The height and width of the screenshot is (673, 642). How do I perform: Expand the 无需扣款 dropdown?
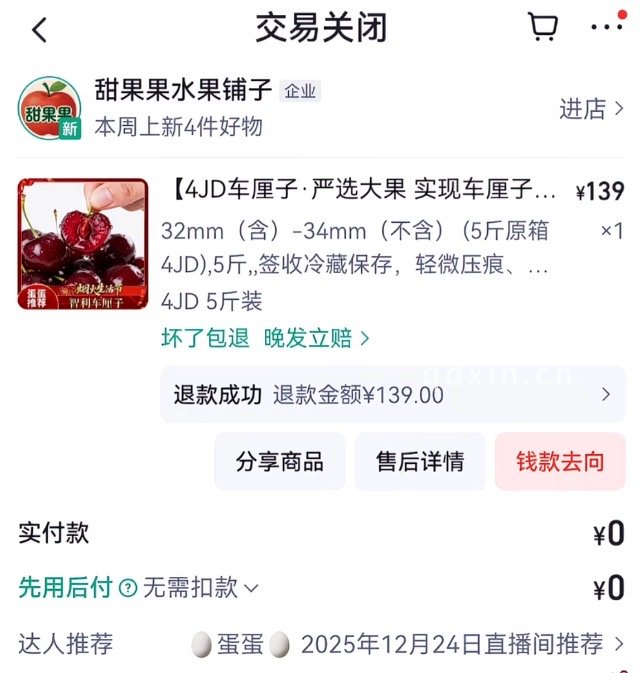tap(201, 588)
